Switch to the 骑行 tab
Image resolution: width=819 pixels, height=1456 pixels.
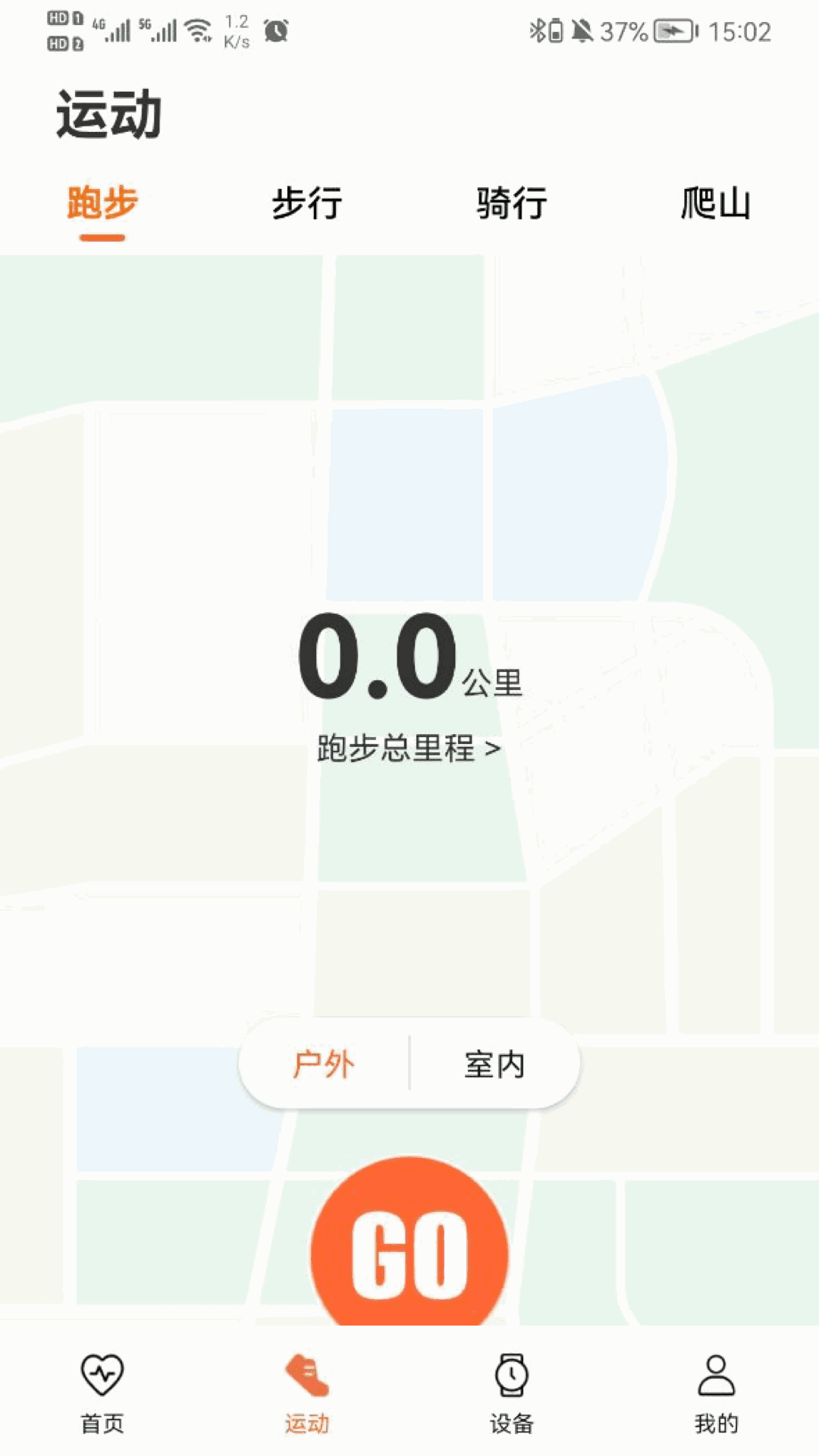coord(511,203)
